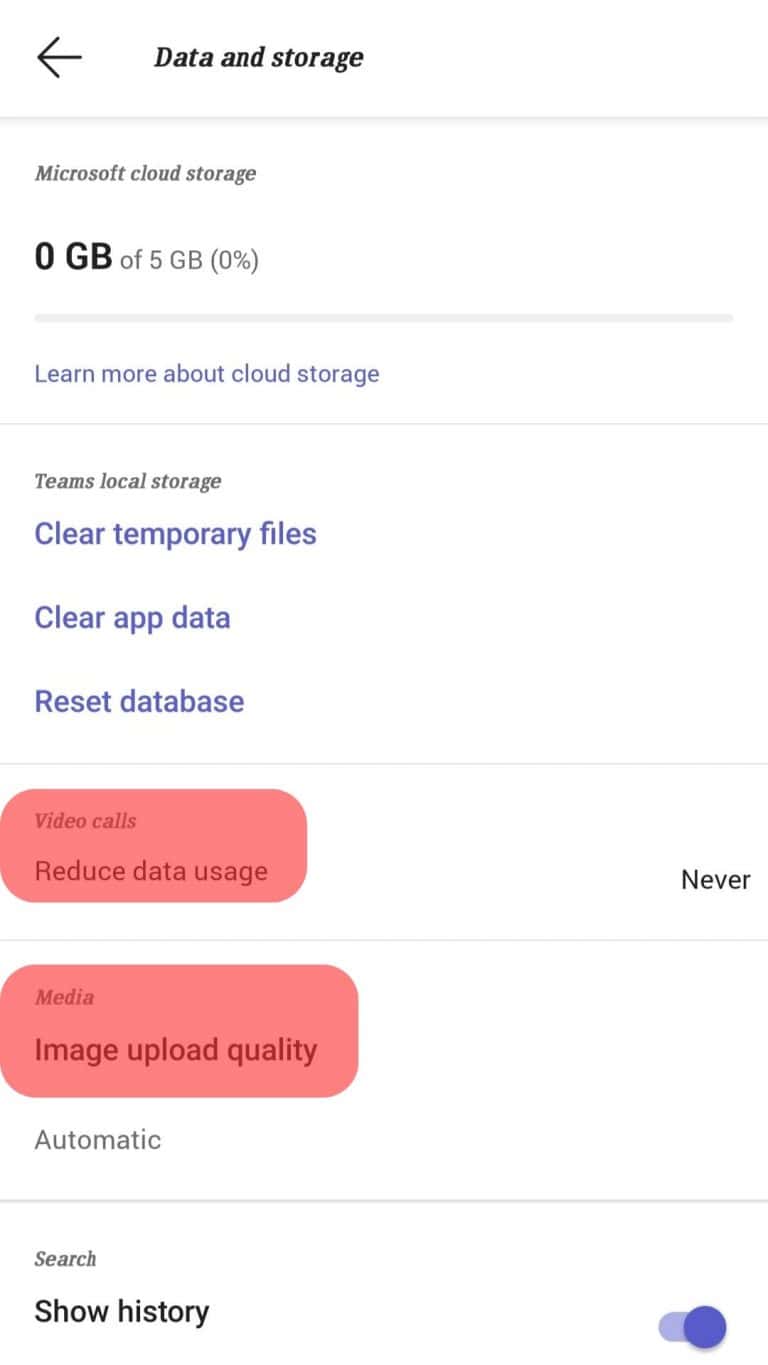The height and width of the screenshot is (1365, 768).
Task: Tap the Search section label
Action: tap(65, 1259)
